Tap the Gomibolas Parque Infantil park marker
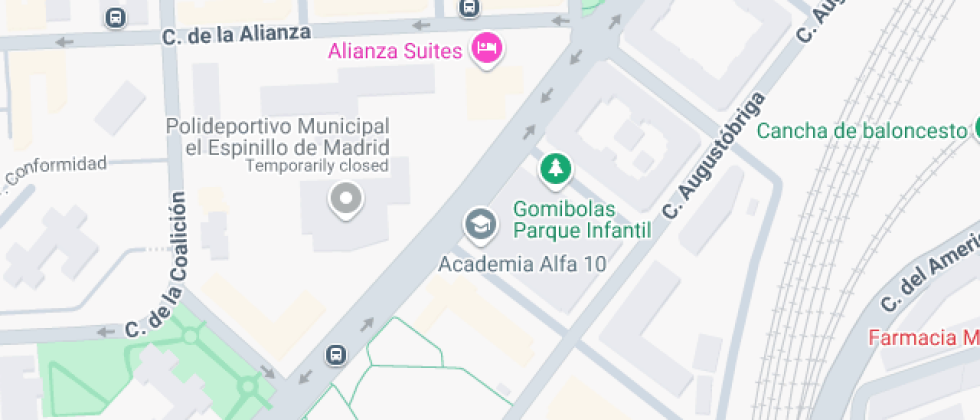The width and height of the screenshot is (980, 420). point(554,170)
